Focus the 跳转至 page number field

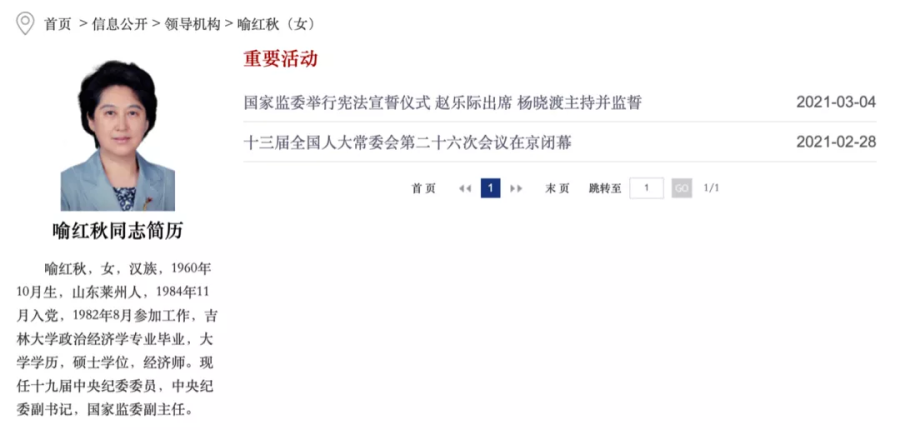(646, 188)
